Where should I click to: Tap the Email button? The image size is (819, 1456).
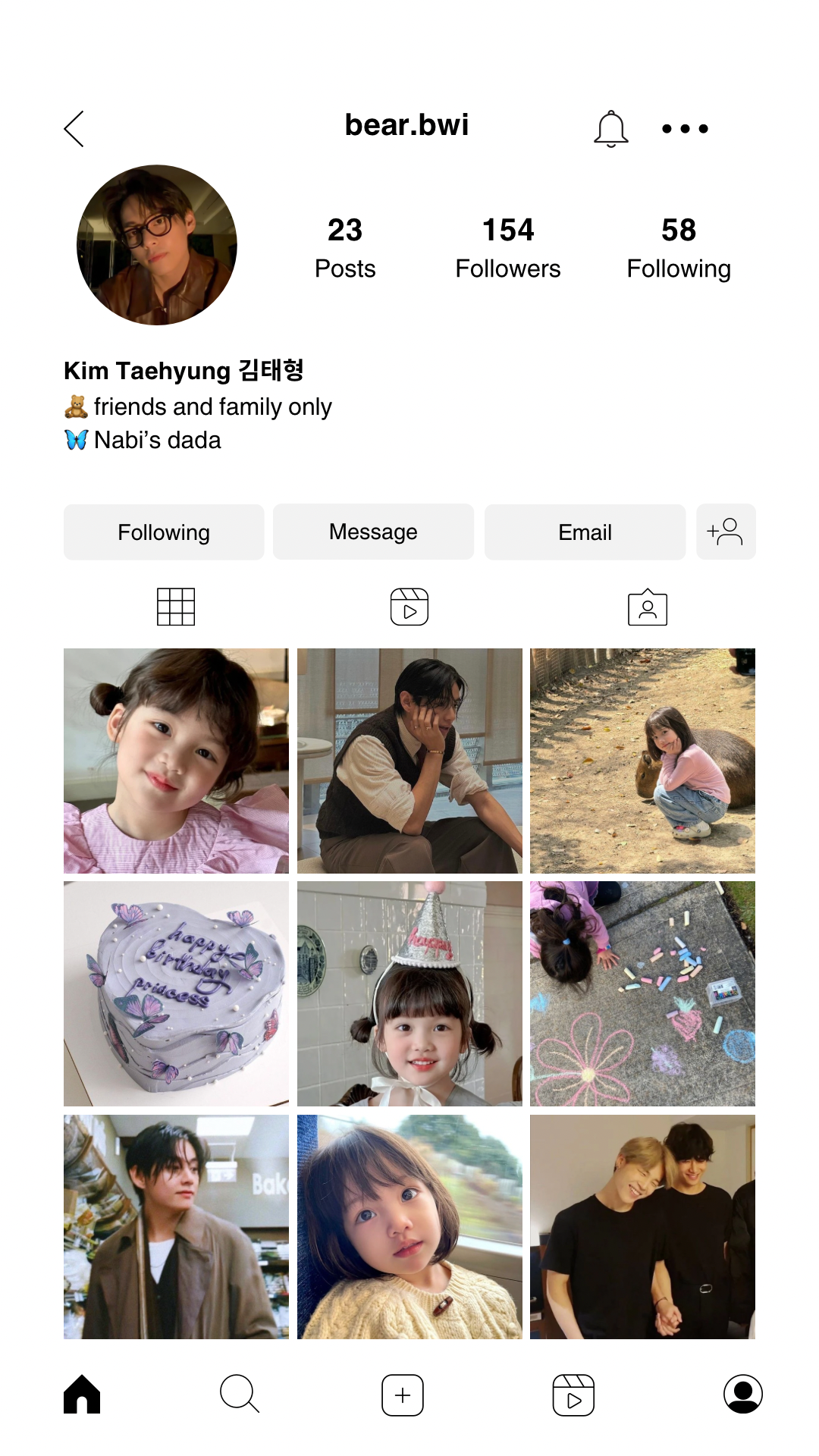point(585,532)
